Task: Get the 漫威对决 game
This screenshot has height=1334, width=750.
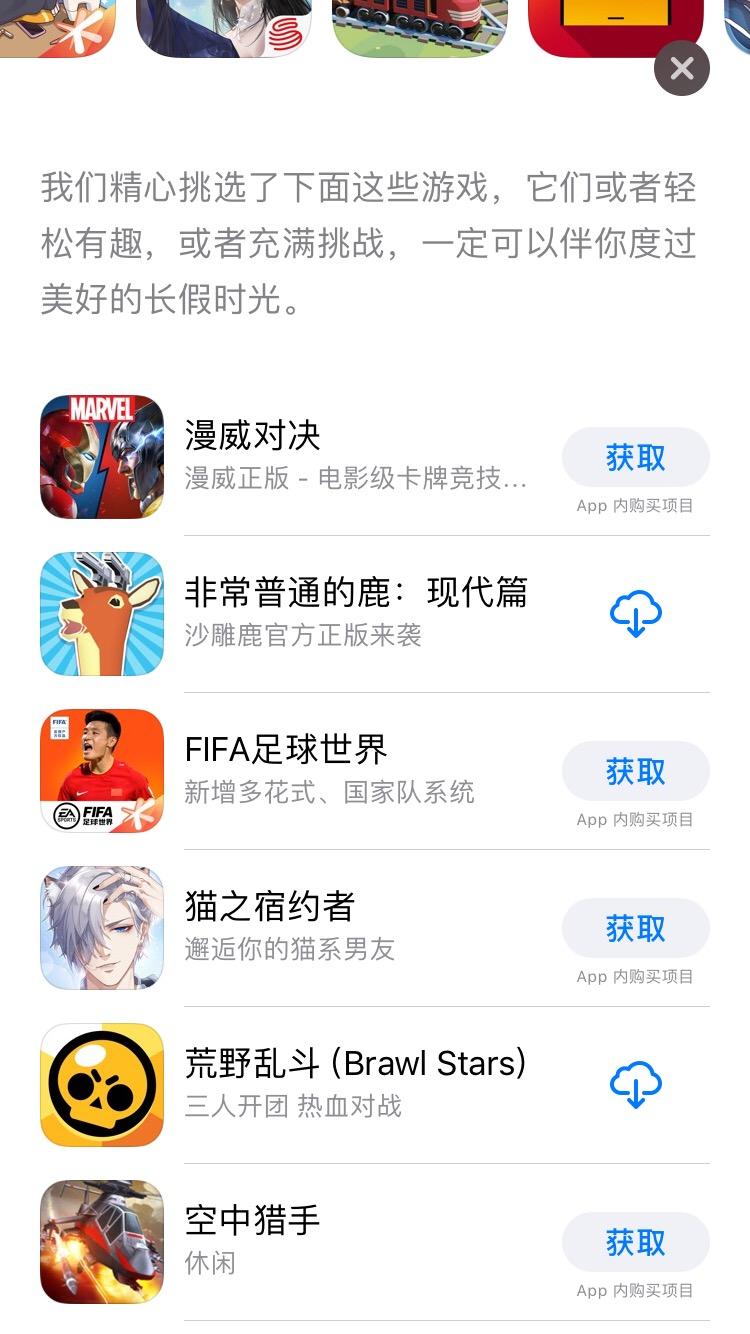Action: [635, 458]
